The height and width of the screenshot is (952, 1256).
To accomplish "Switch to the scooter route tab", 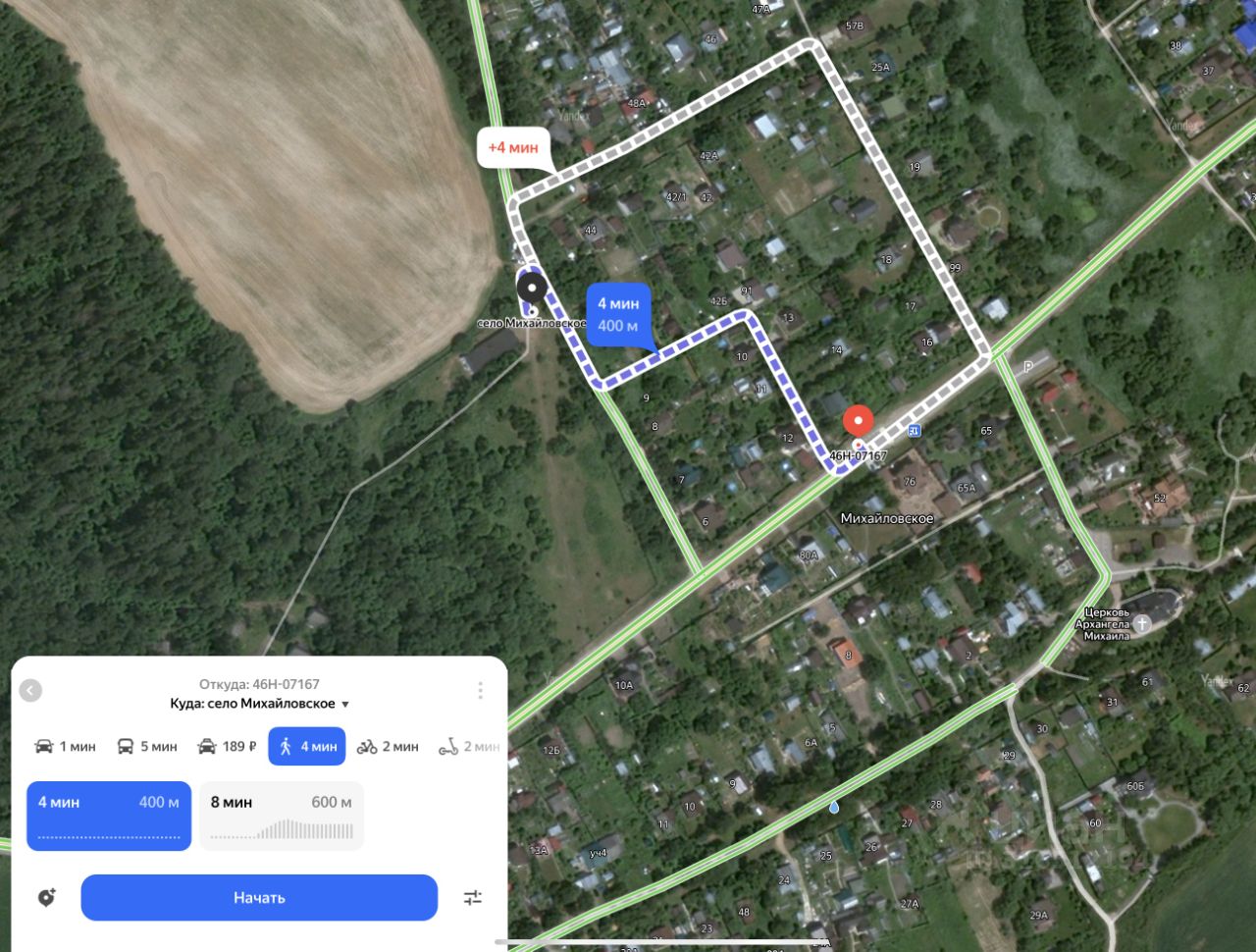I will pos(468,746).
